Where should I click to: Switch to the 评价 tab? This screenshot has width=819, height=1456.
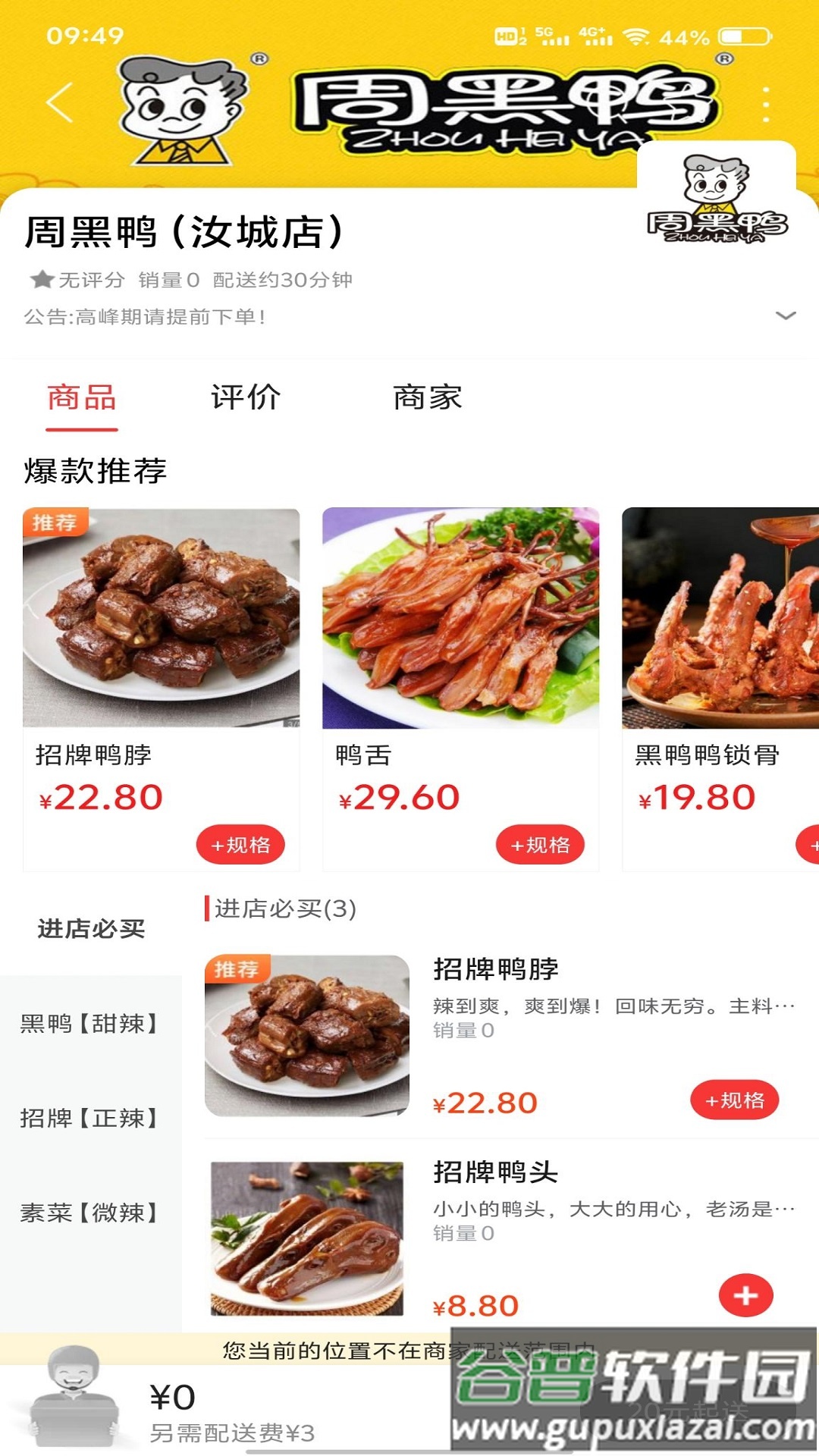pyautogui.click(x=246, y=397)
